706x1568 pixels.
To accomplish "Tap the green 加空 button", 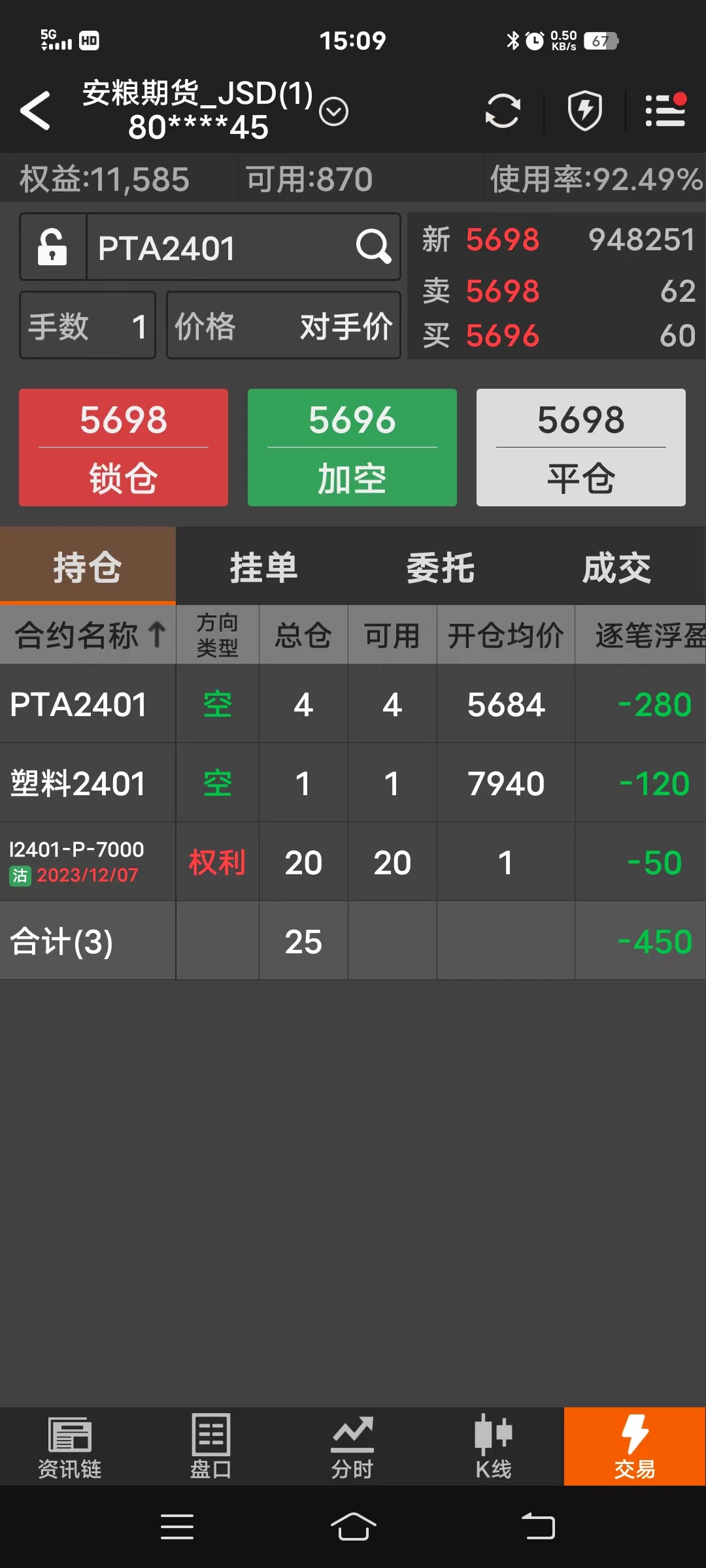I will click(352, 448).
